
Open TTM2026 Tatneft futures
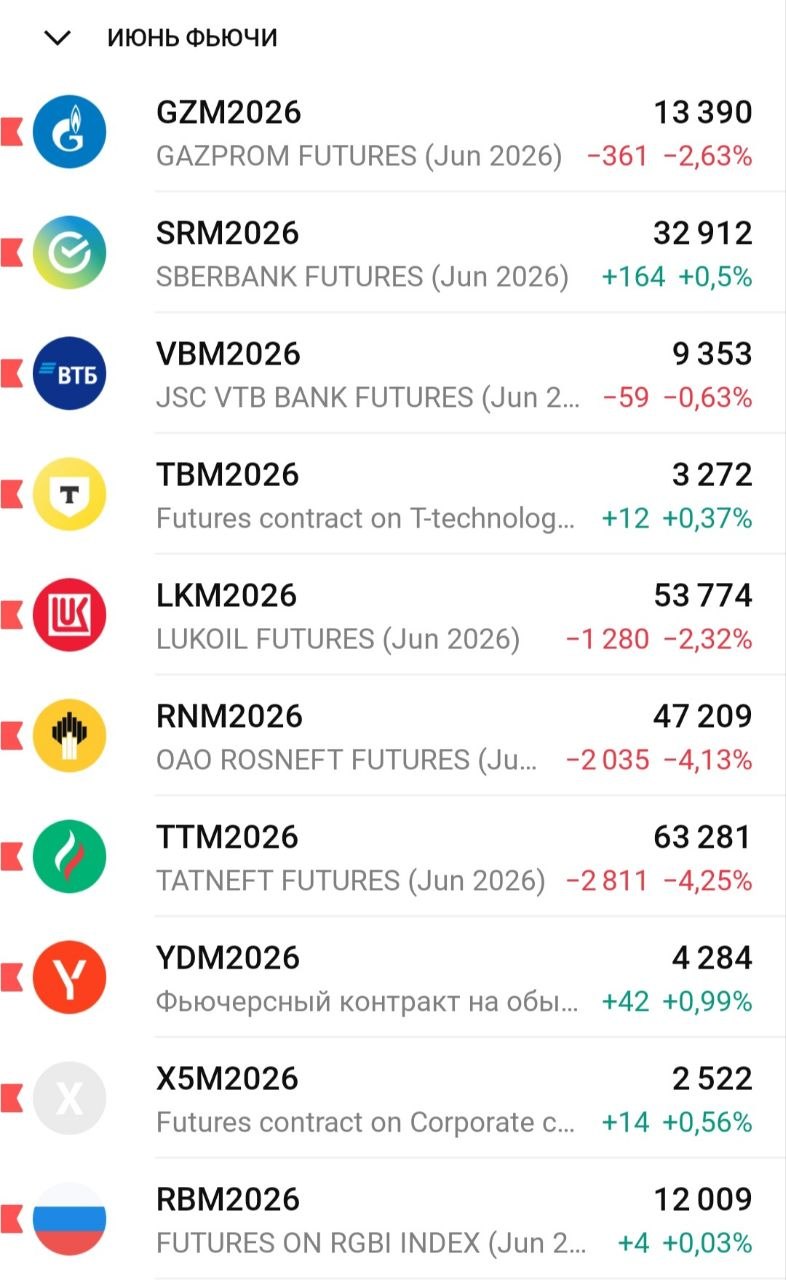[x=400, y=858]
